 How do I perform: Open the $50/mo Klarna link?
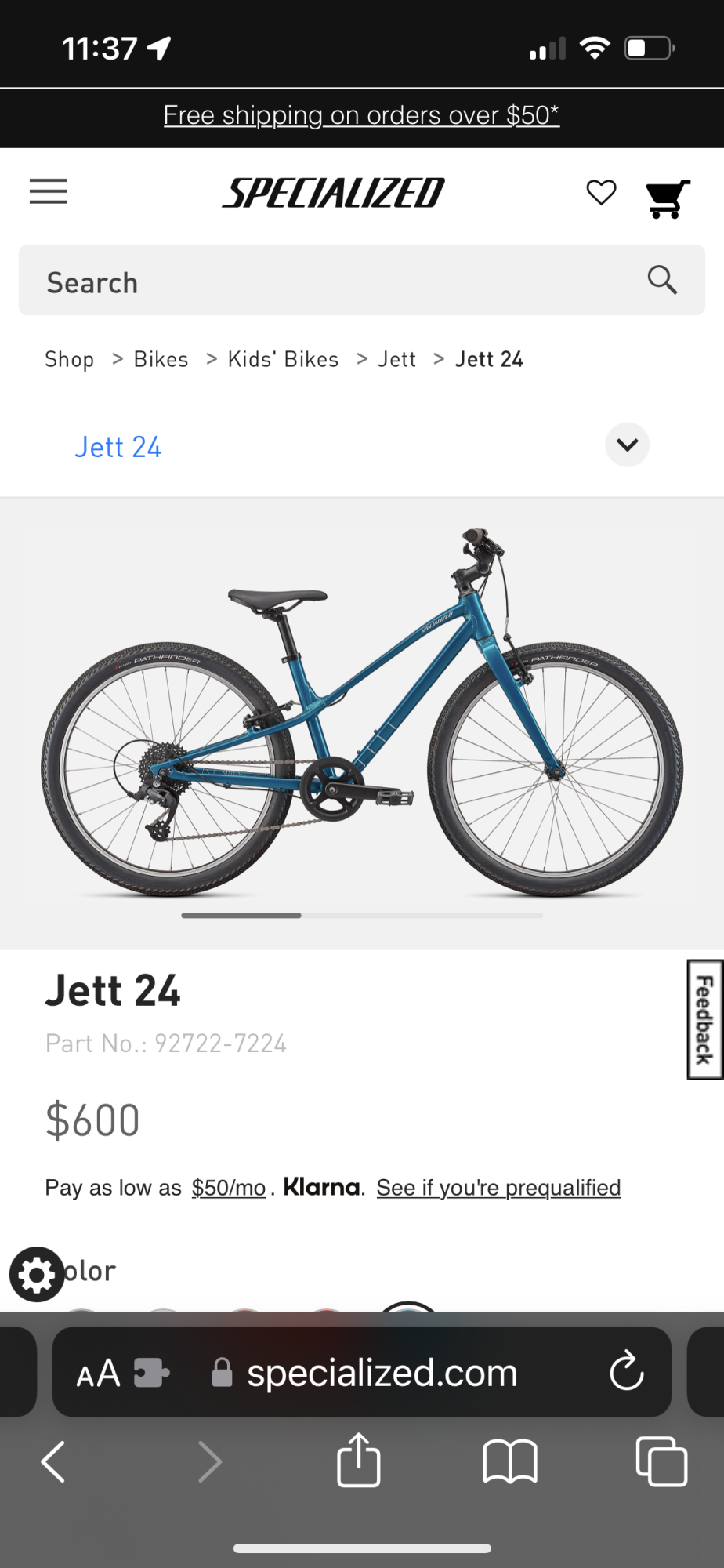click(229, 1188)
